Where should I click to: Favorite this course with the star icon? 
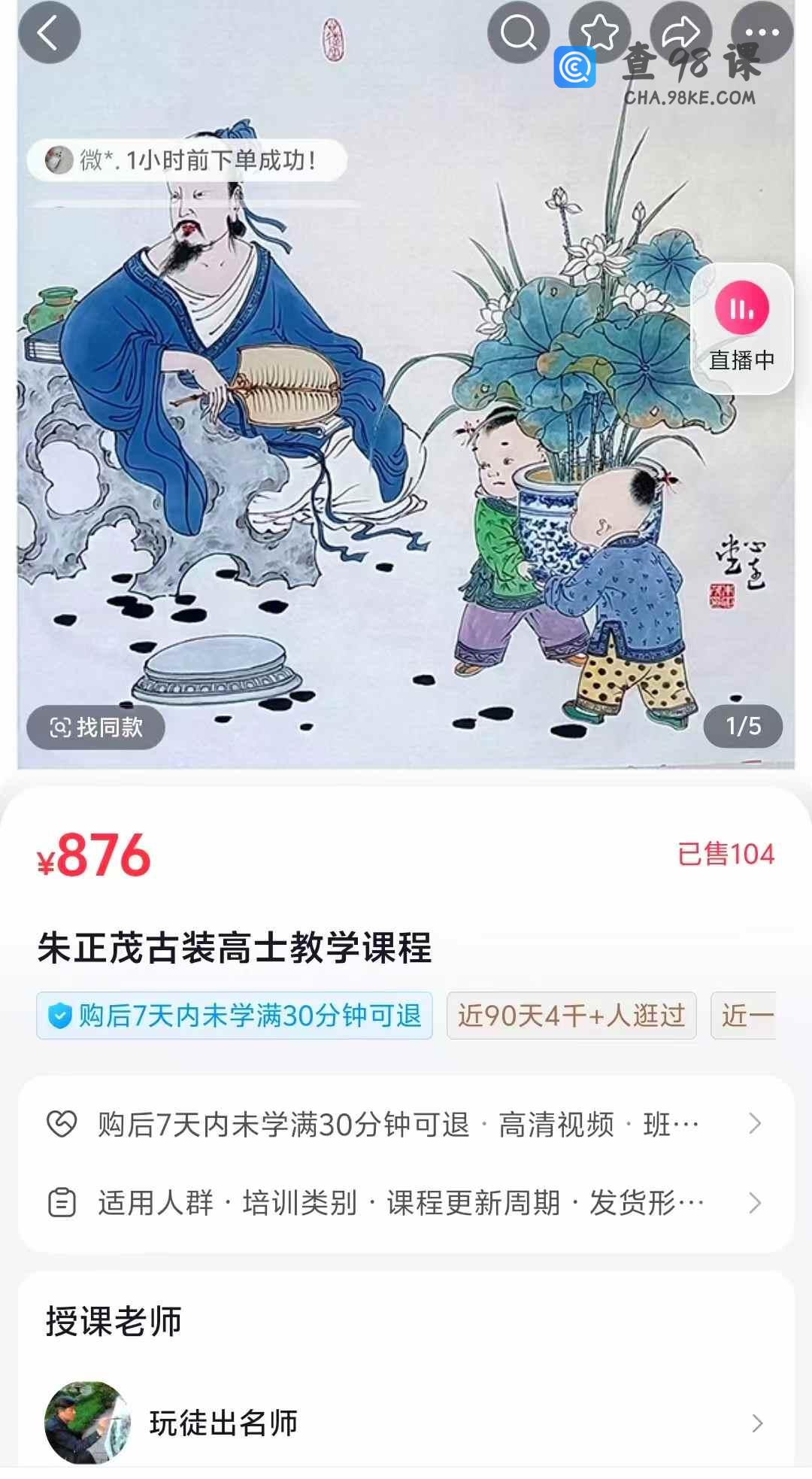coord(599,33)
